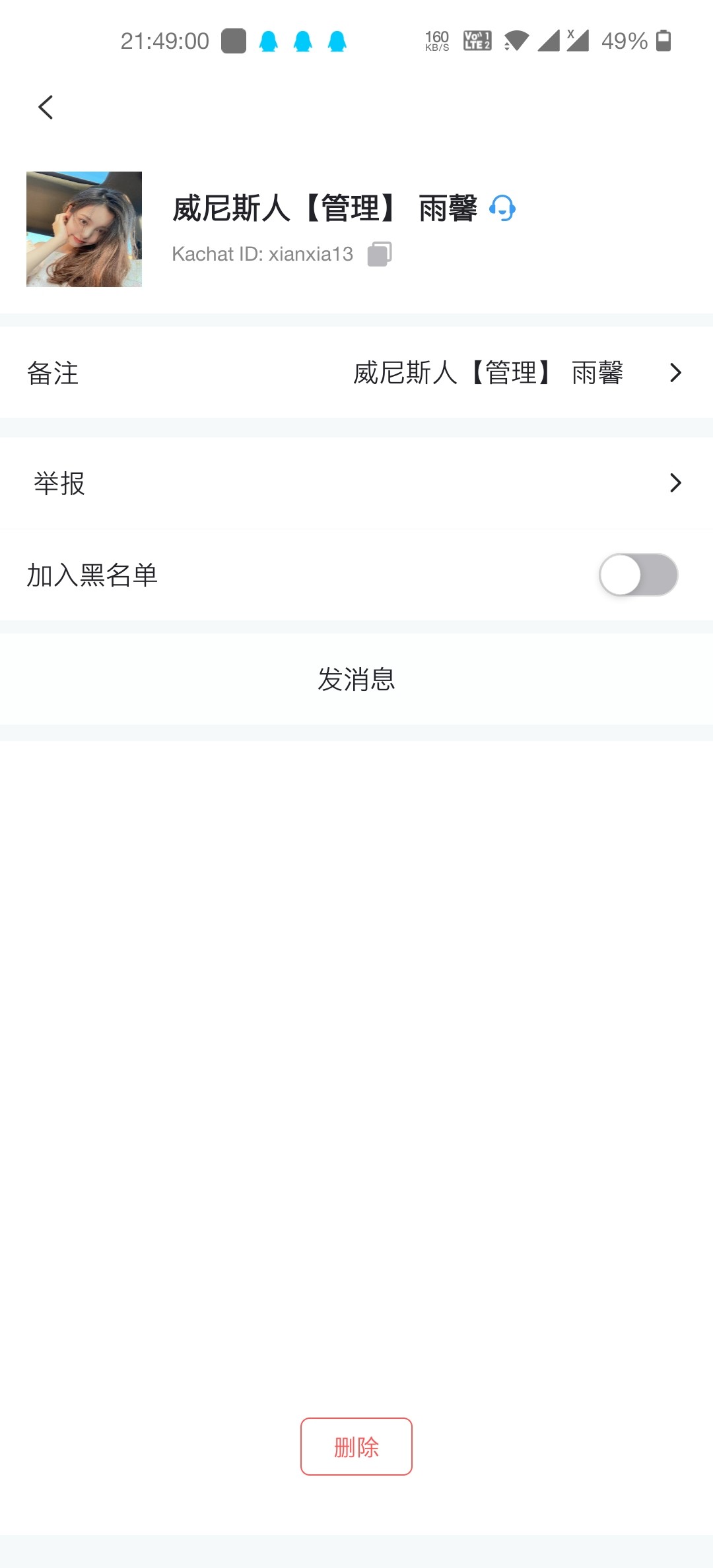This screenshot has height=1568, width=713.
Task: Open the 举报 report options chevron
Action: tap(675, 483)
